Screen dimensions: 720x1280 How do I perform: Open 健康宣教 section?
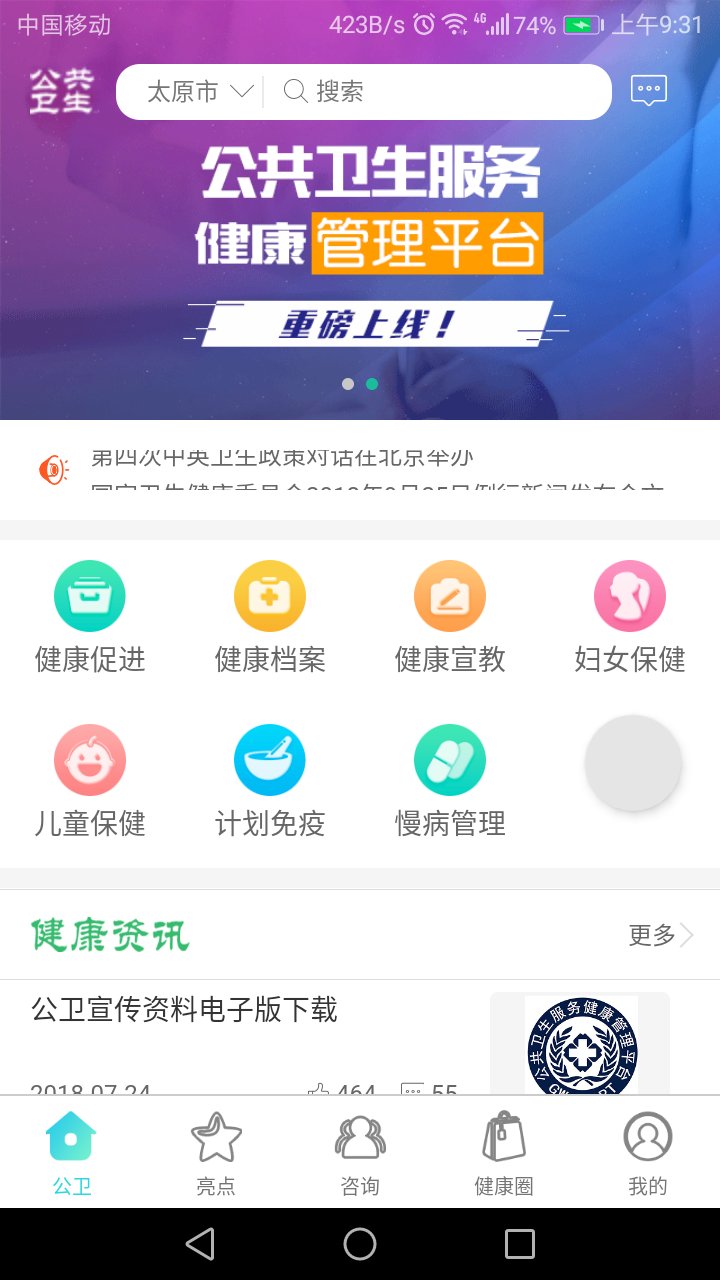[x=450, y=616]
